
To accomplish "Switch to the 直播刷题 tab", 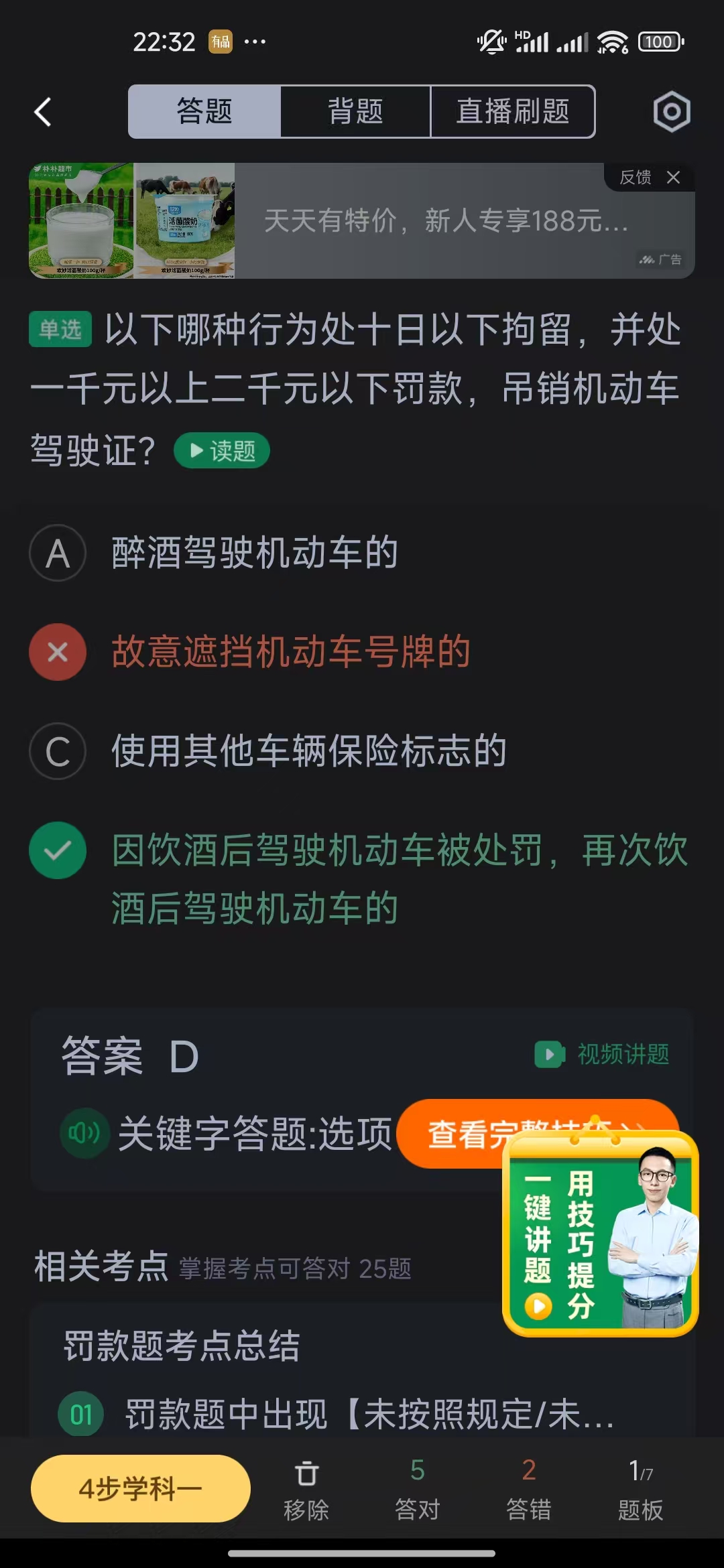I will (x=512, y=111).
